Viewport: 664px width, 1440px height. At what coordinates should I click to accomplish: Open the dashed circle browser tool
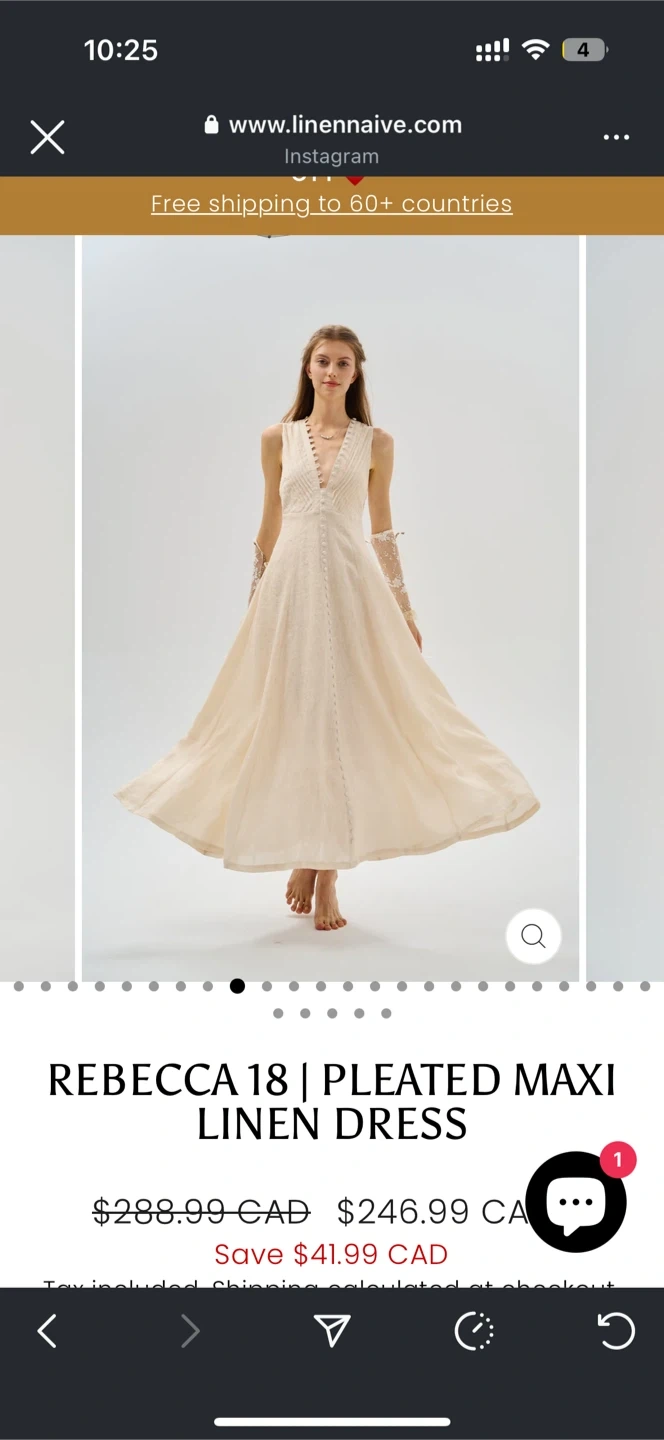(474, 1331)
